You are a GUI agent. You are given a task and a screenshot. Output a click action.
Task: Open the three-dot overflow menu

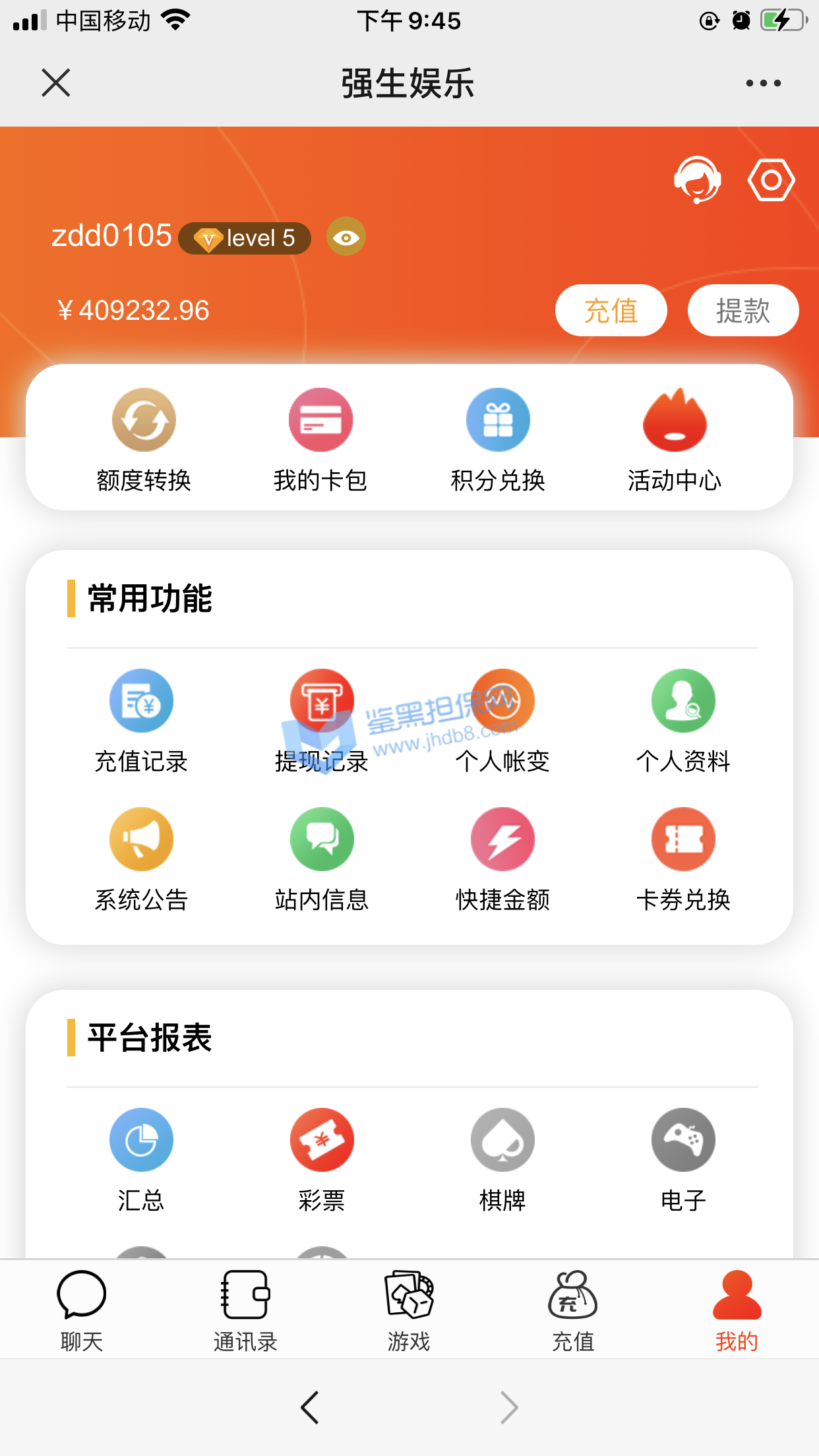pyautogui.click(x=763, y=83)
